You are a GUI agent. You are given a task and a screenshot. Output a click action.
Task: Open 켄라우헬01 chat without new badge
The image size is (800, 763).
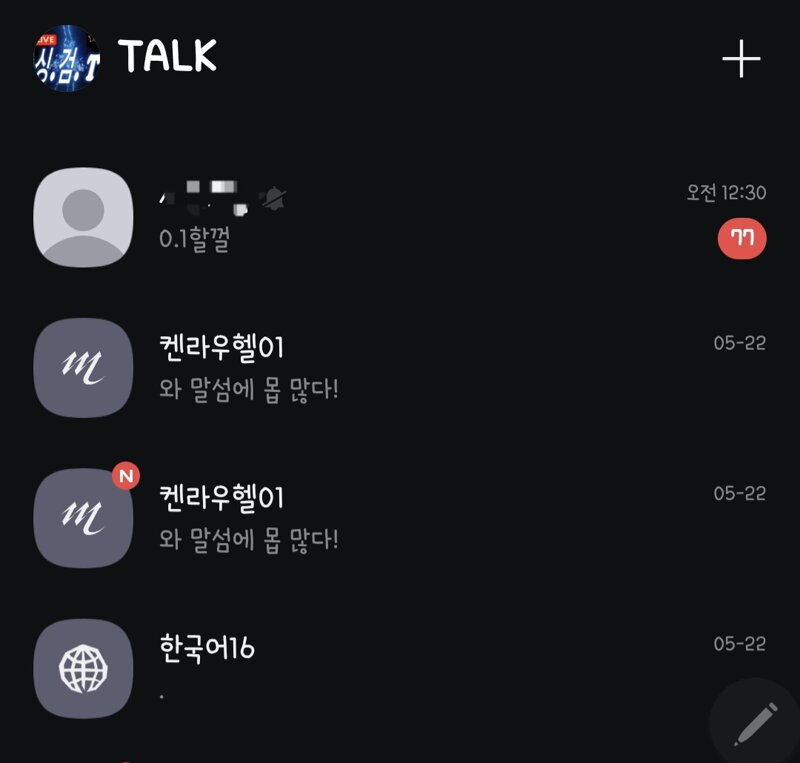400,367
